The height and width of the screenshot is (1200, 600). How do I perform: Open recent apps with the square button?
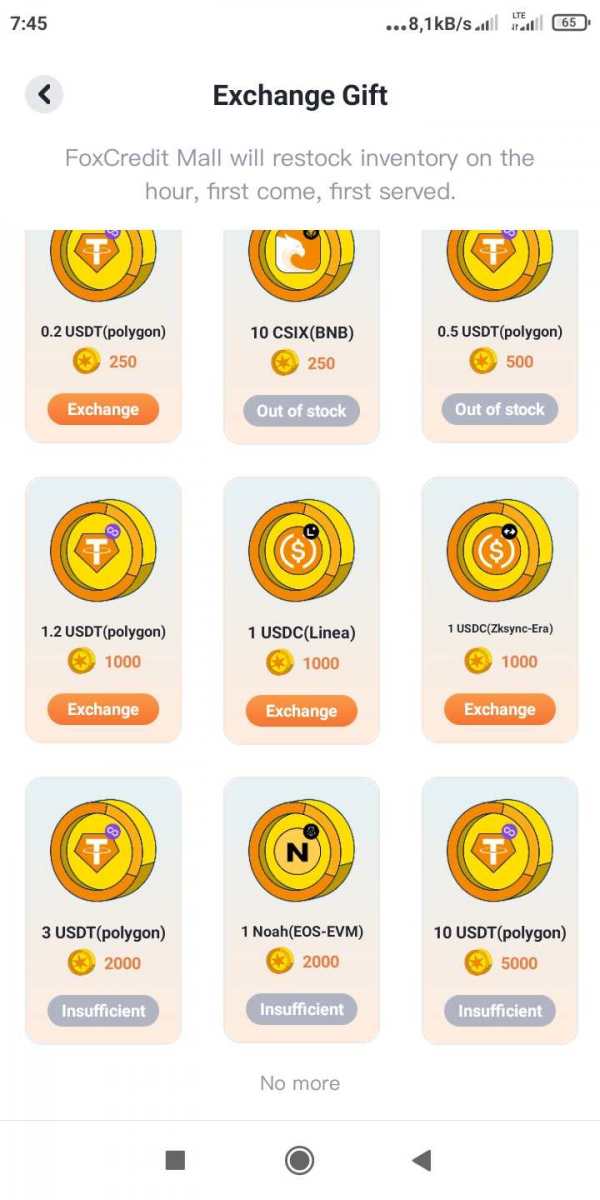click(175, 1160)
